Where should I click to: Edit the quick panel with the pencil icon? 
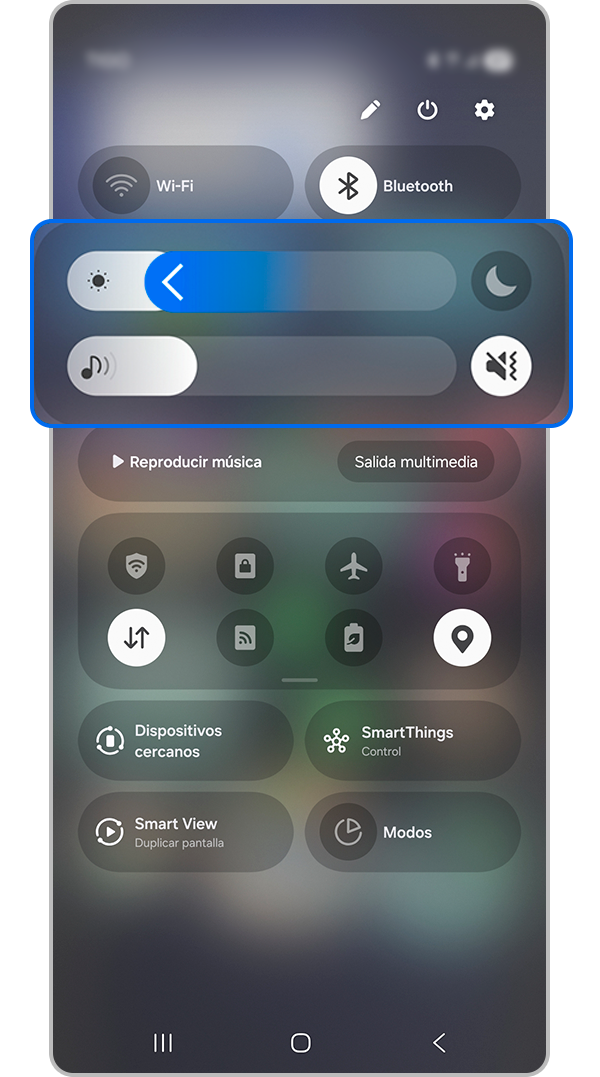[371, 110]
